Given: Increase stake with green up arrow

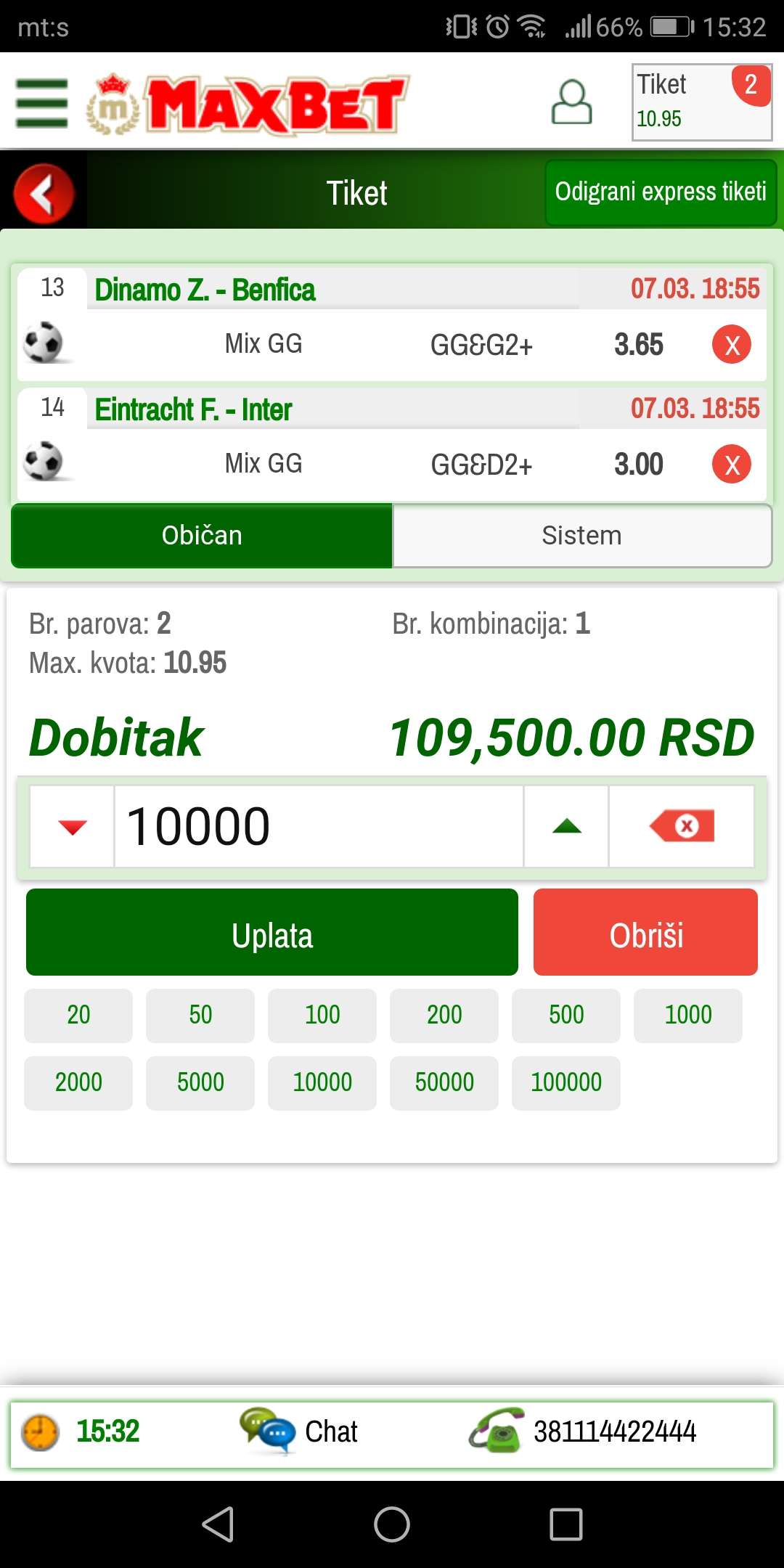Looking at the screenshot, I should tap(566, 826).
